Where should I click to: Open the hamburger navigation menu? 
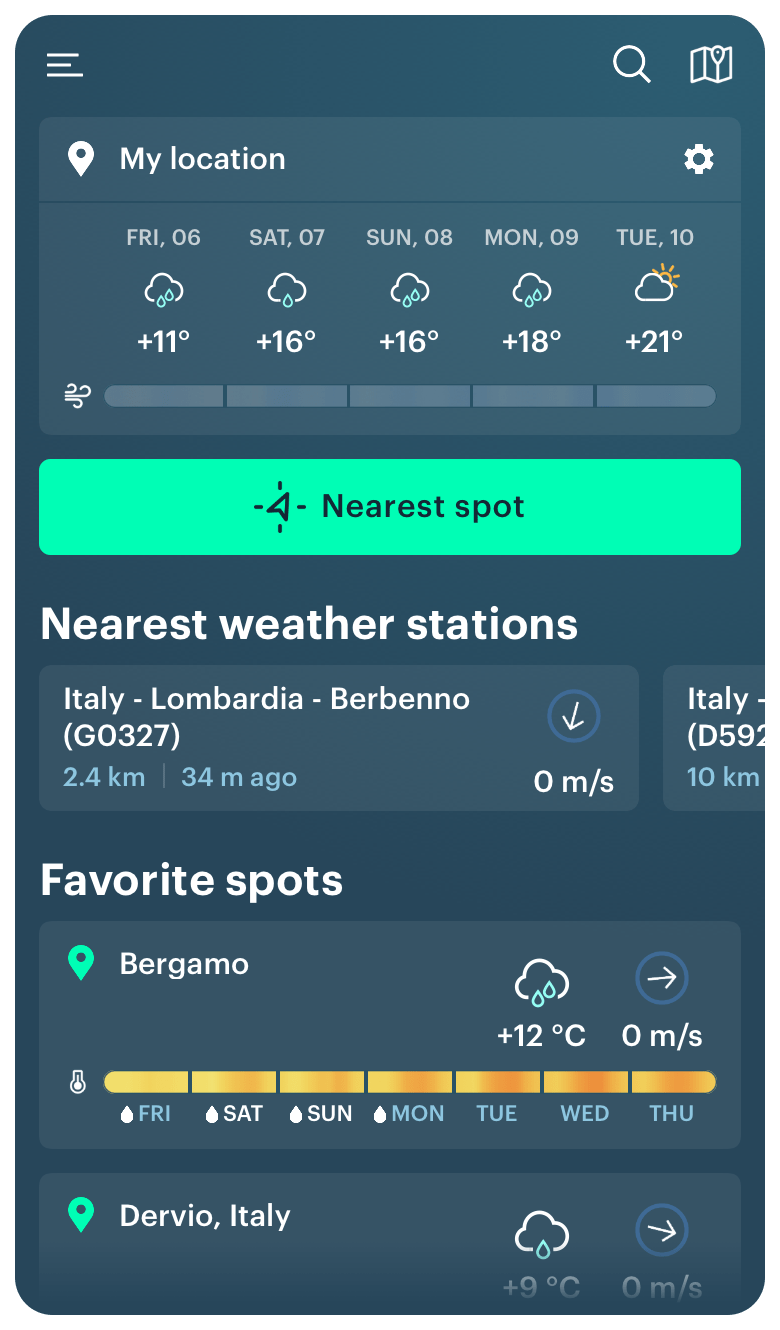coord(64,64)
